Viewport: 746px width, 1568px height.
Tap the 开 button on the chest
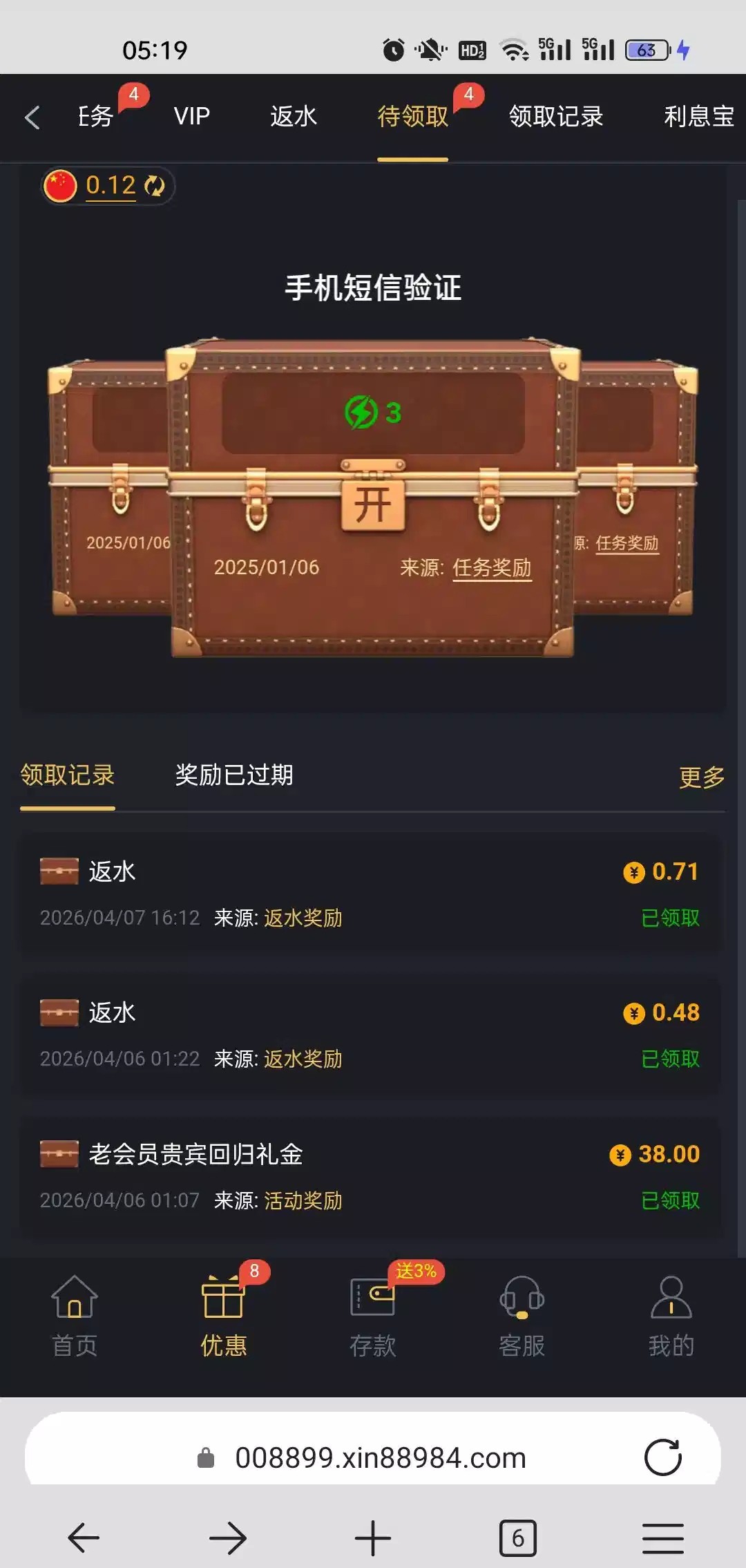pos(373,504)
